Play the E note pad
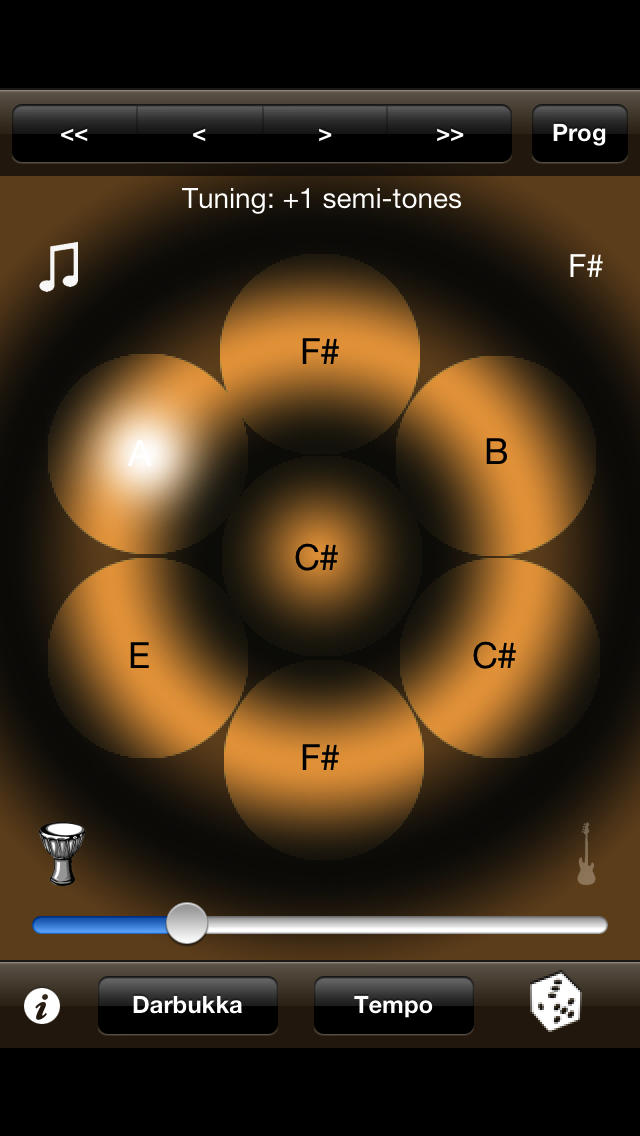The image size is (640, 1136). coord(139,656)
